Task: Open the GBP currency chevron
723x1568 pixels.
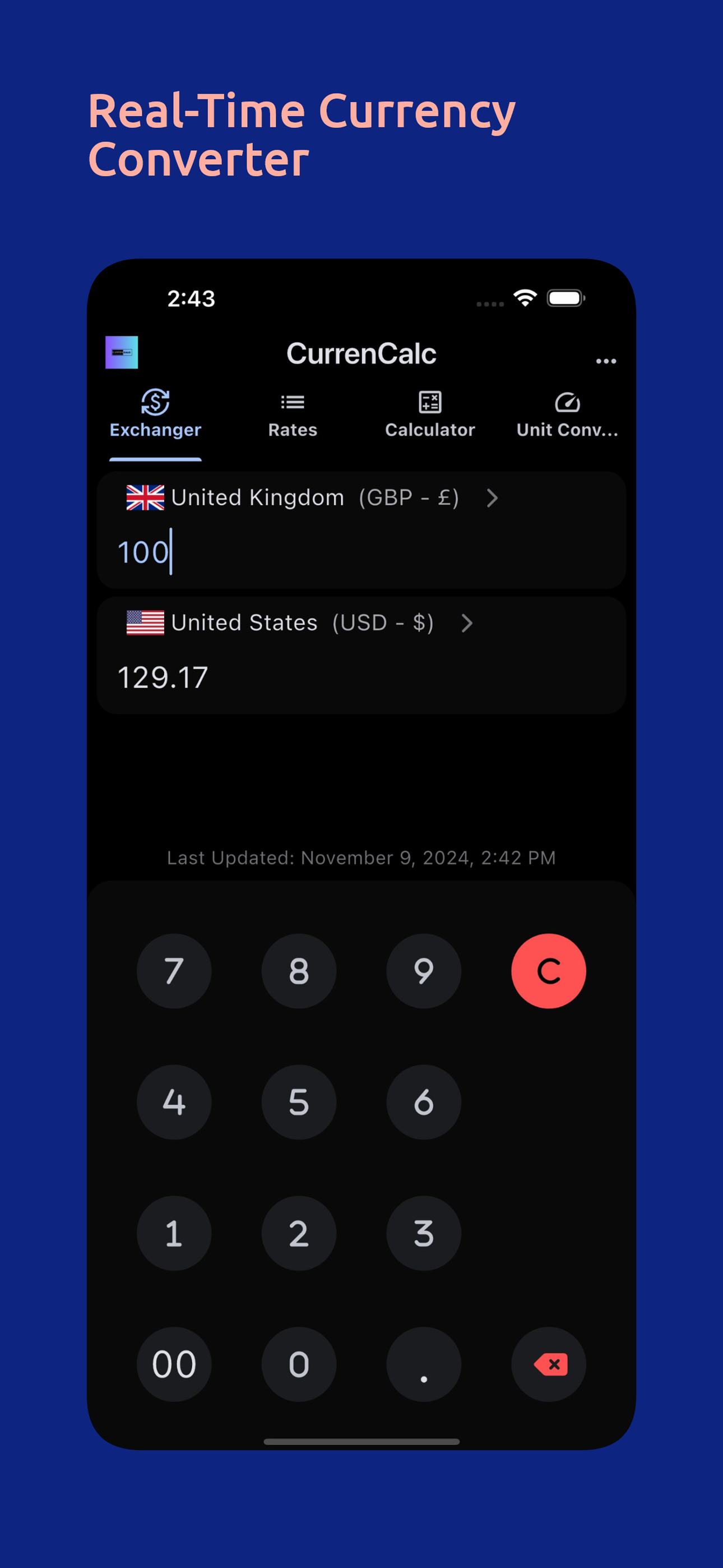Action: (x=492, y=498)
